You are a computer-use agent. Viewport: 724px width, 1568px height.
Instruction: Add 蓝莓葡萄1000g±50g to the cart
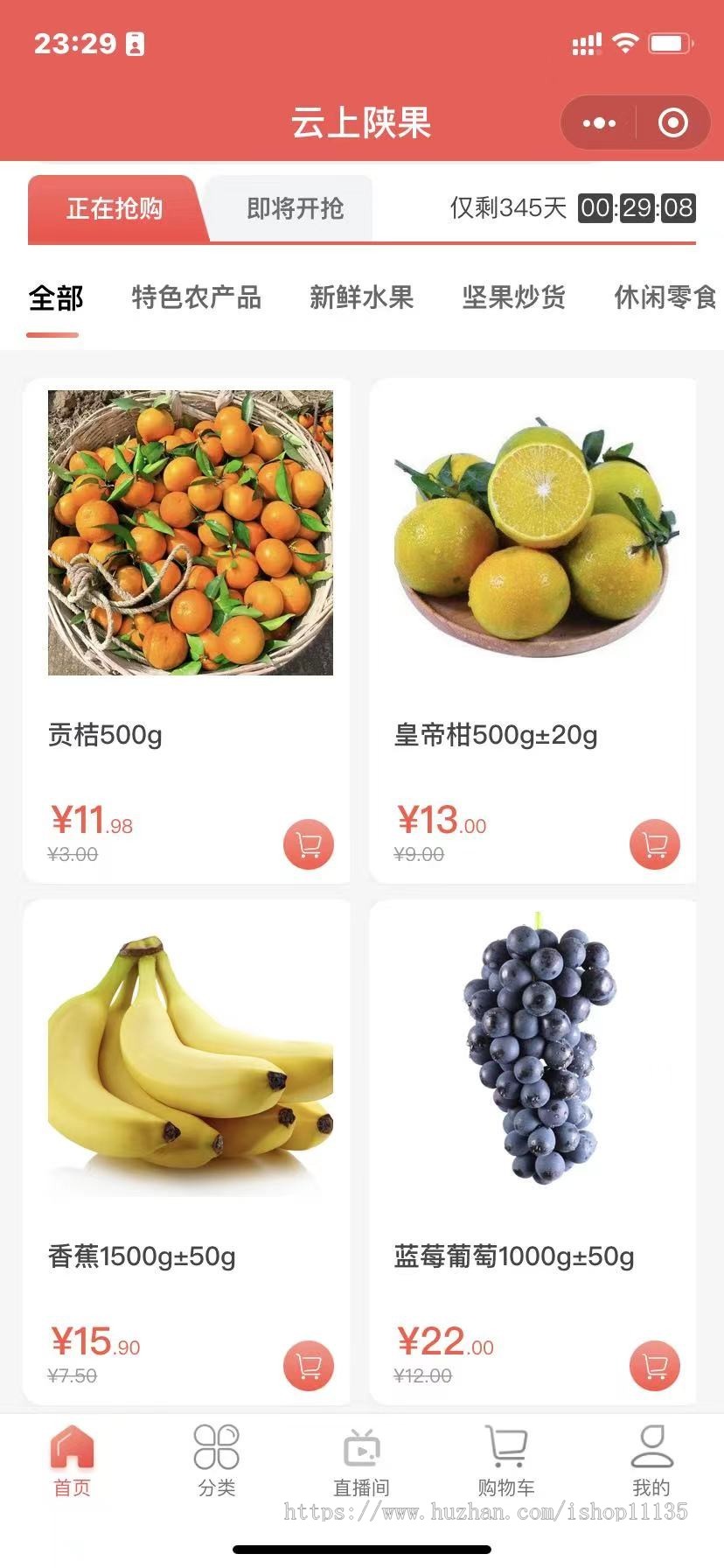(x=655, y=1366)
